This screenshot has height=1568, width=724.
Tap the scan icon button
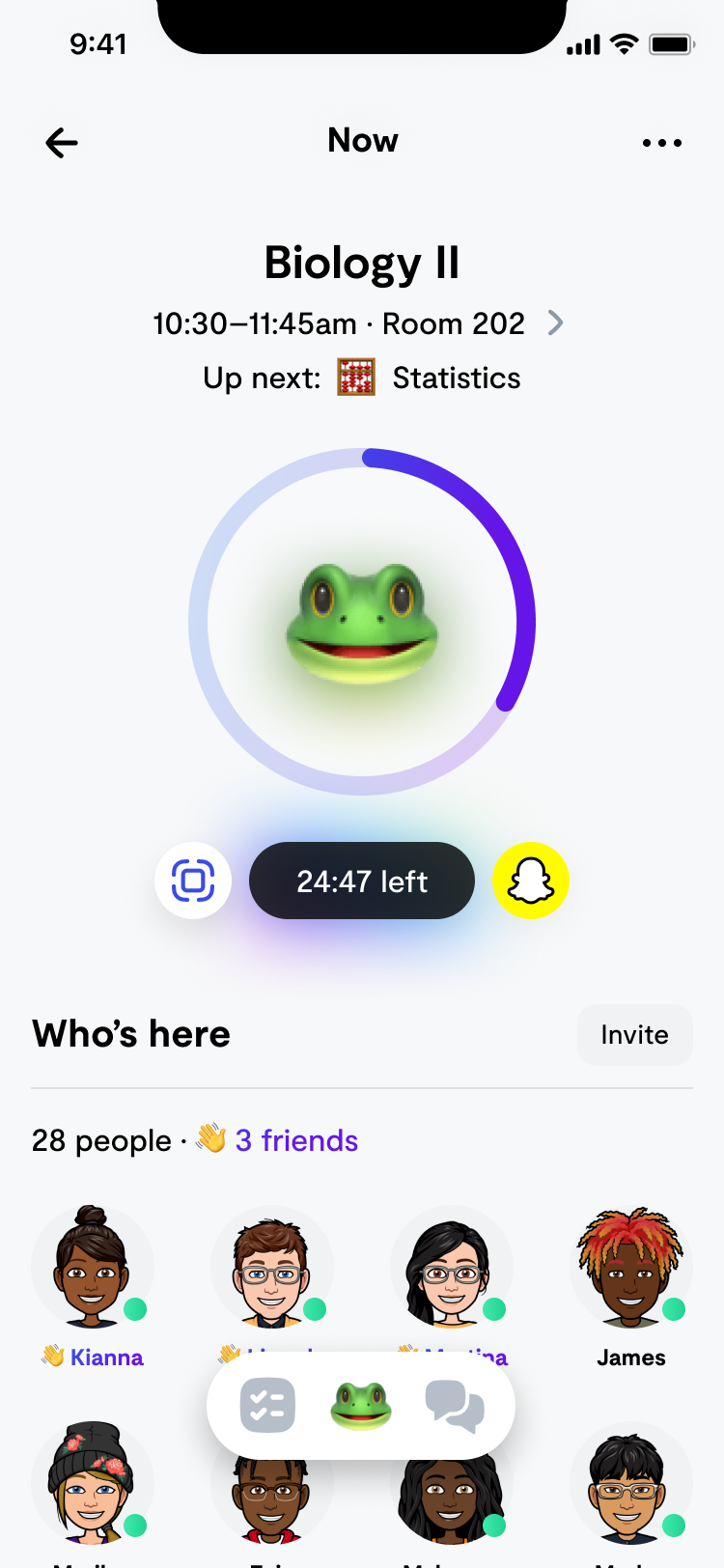coord(193,881)
